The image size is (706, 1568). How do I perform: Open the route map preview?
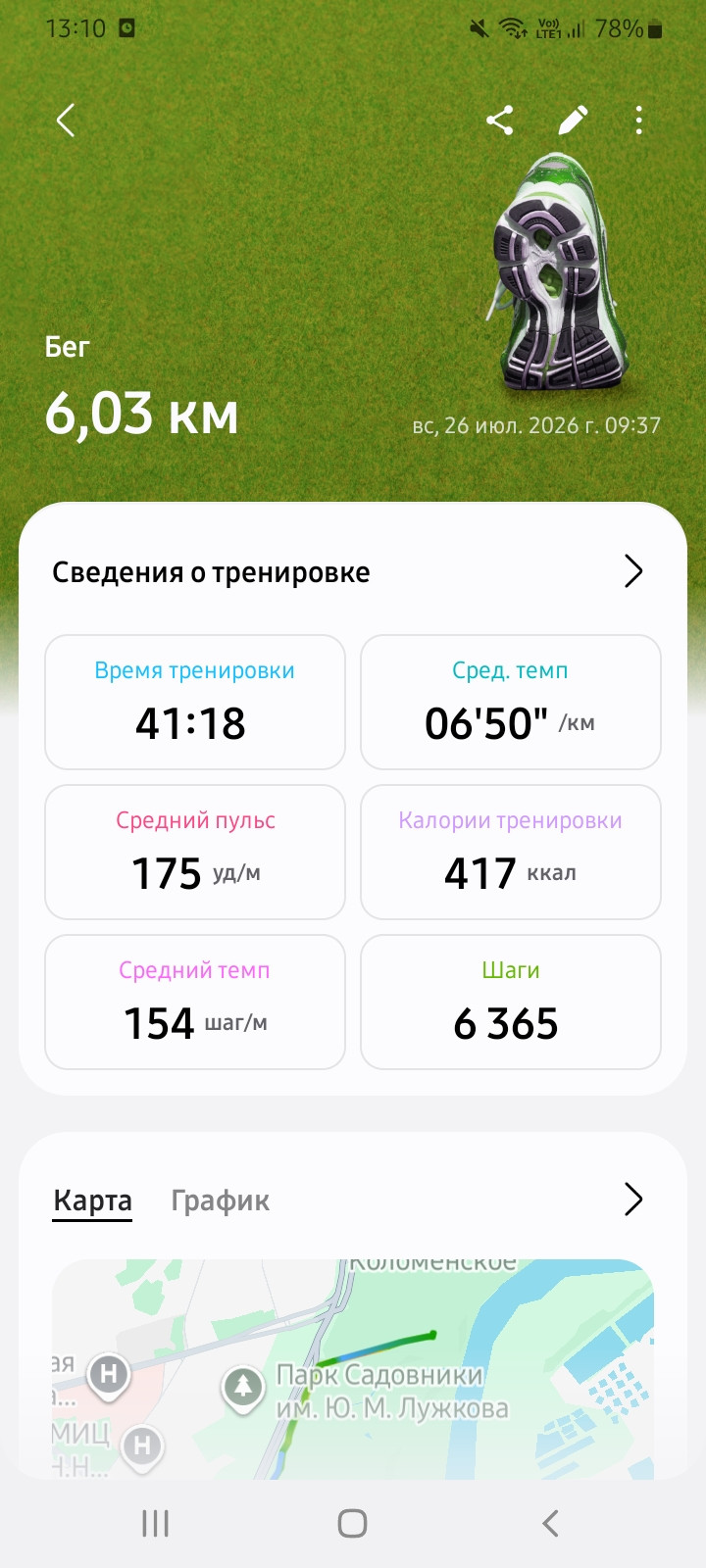tap(353, 1369)
